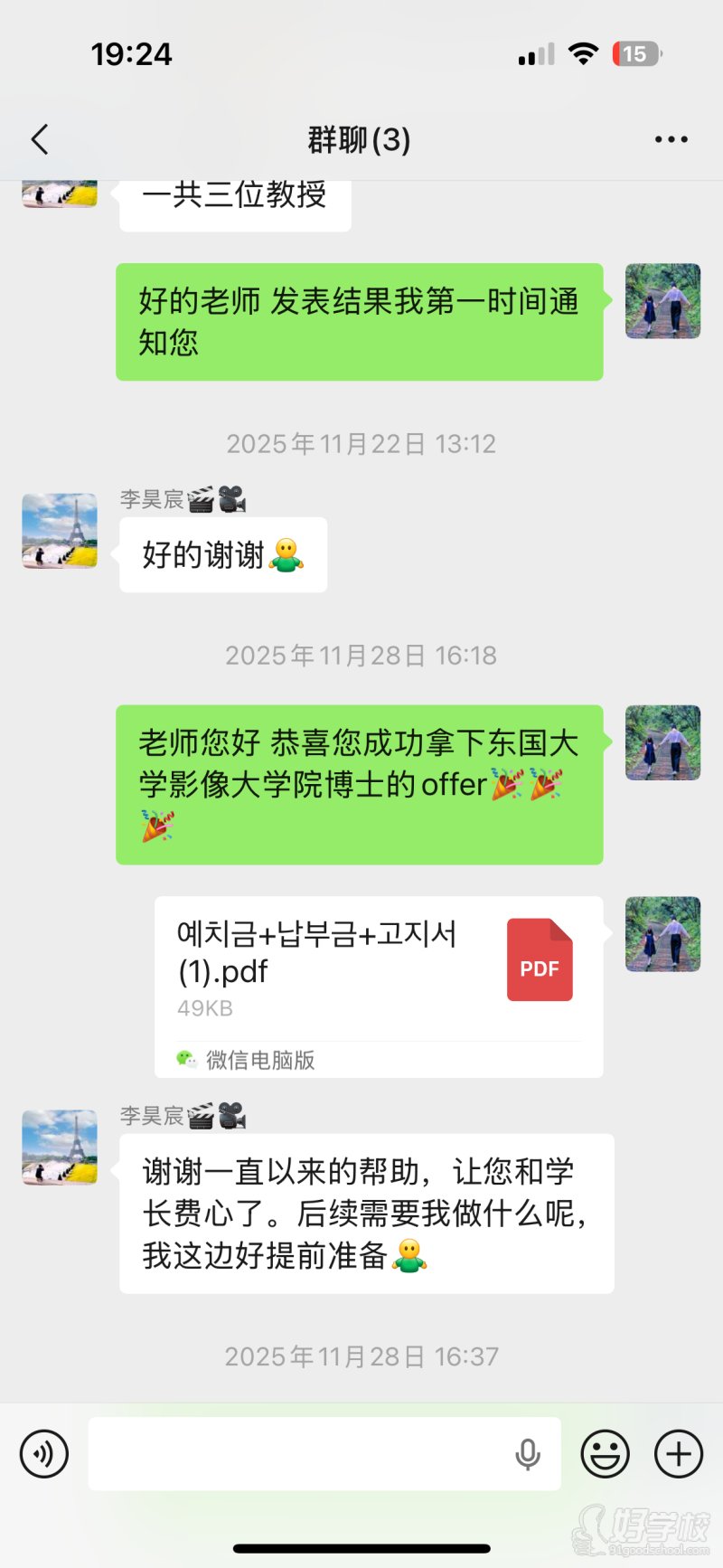Open the emoji picker icon

click(606, 1454)
